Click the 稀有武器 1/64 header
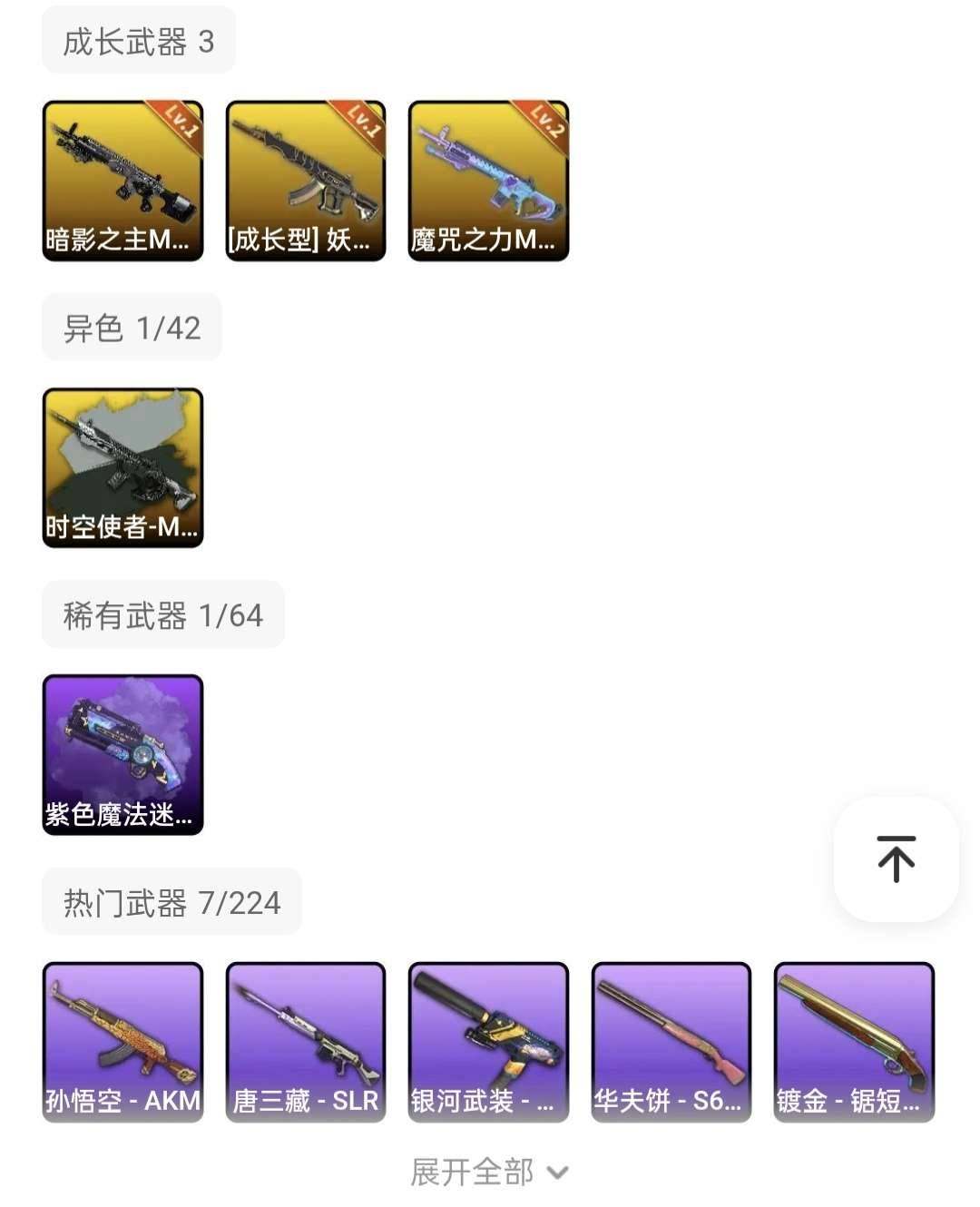Image resolution: width=980 pixels, height=1207 pixels. tap(163, 614)
